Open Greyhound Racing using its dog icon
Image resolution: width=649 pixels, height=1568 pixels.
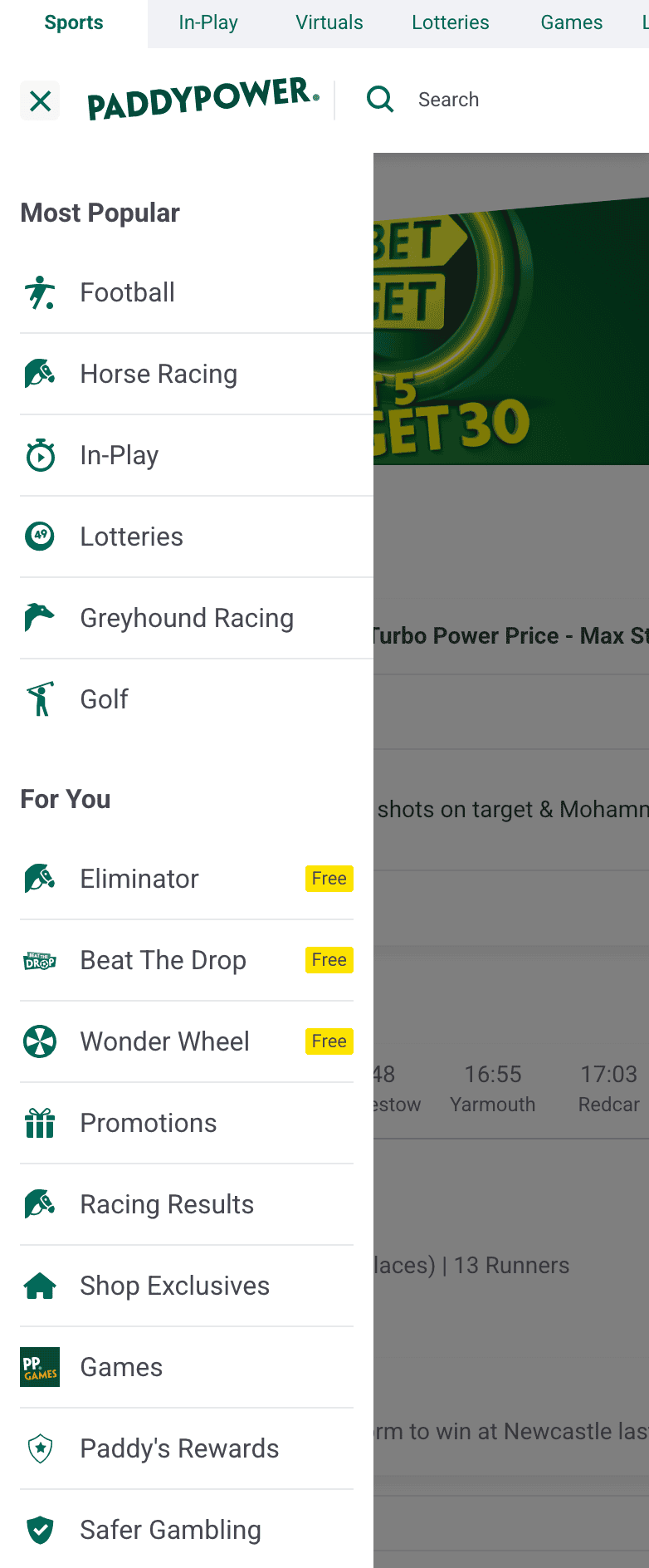click(x=40, y=617)
